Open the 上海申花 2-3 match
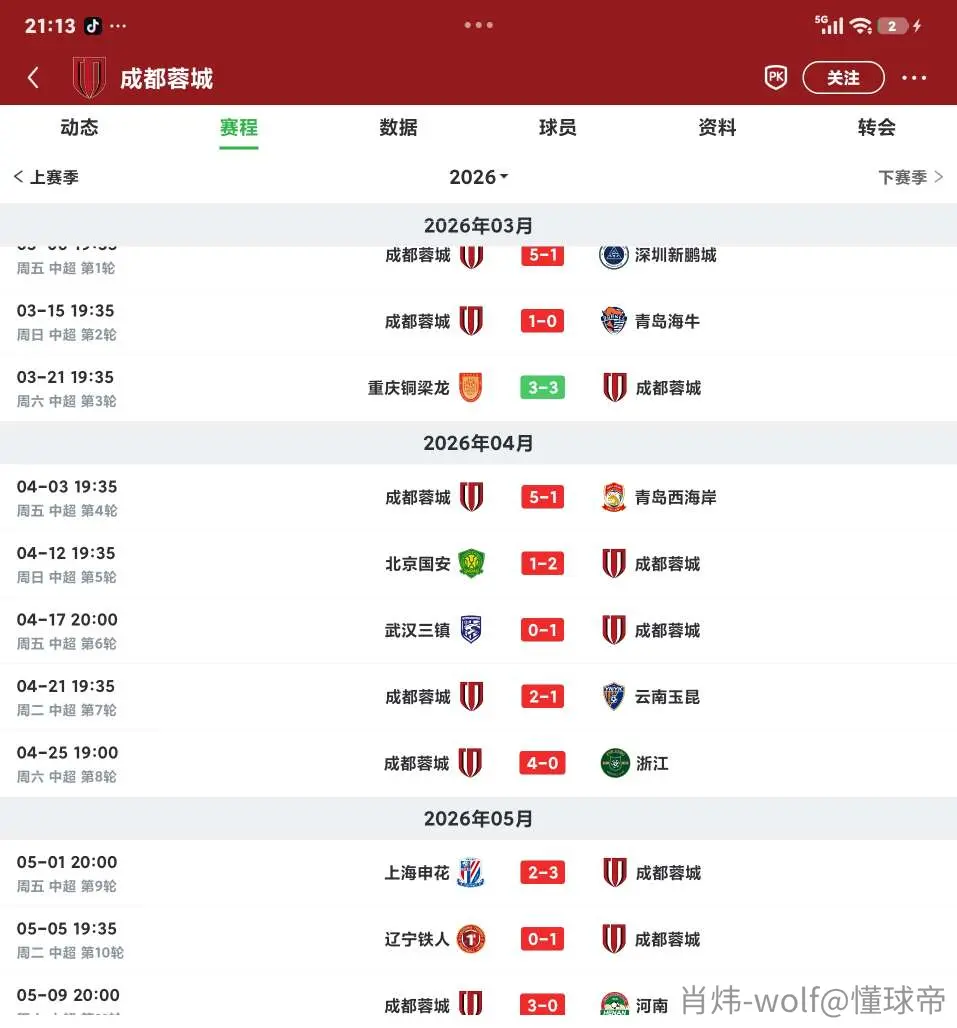Image resolution: width=957 pixels, height=1028 pixels. [x=478, y=873]
